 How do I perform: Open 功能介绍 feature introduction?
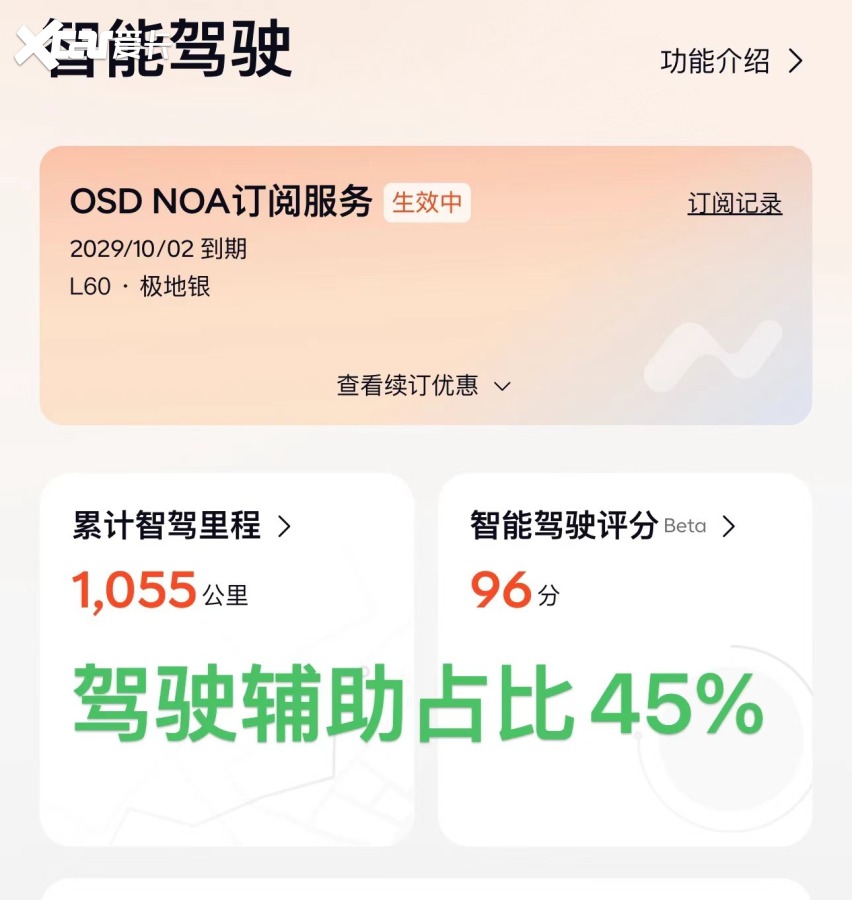pos(731,62)
